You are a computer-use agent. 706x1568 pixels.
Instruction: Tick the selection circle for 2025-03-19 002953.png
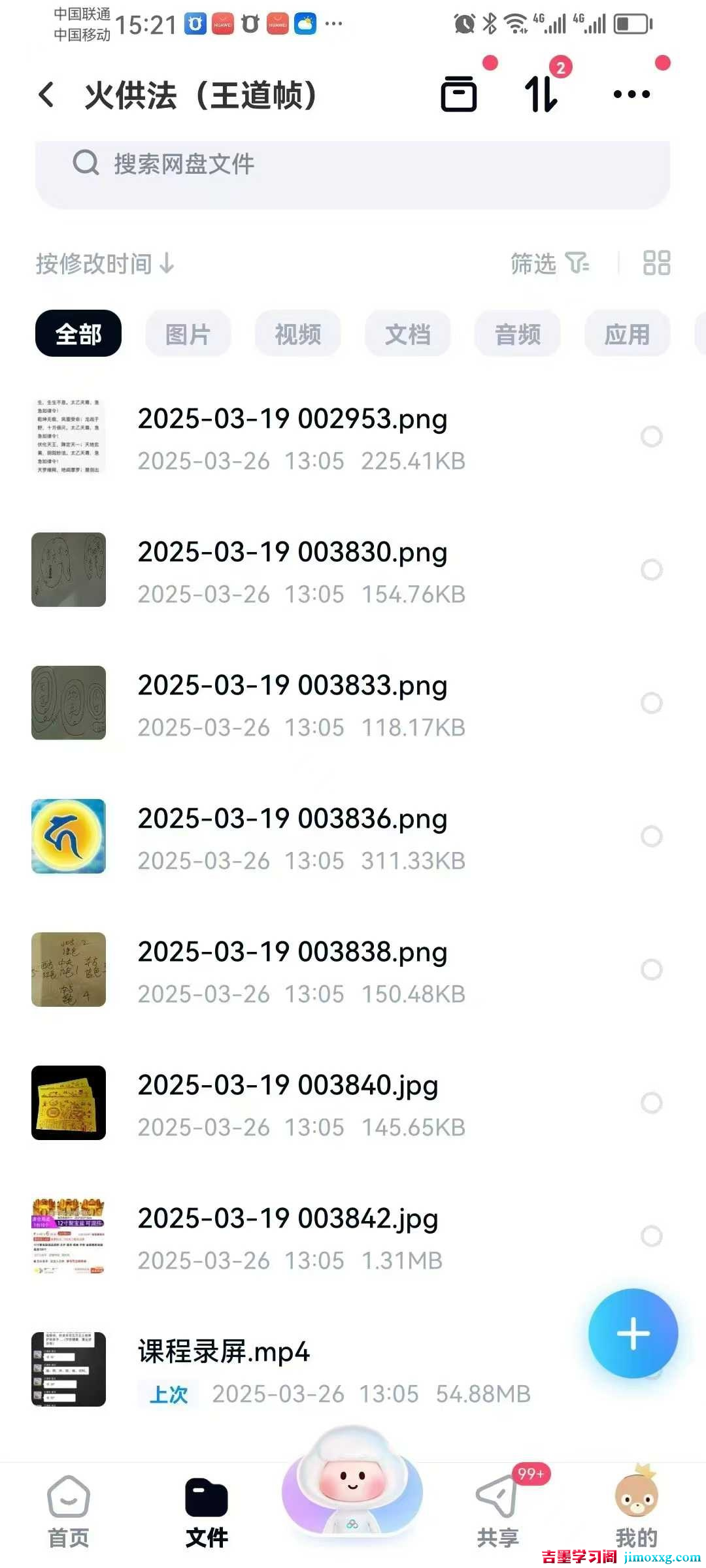click(652, 436)
